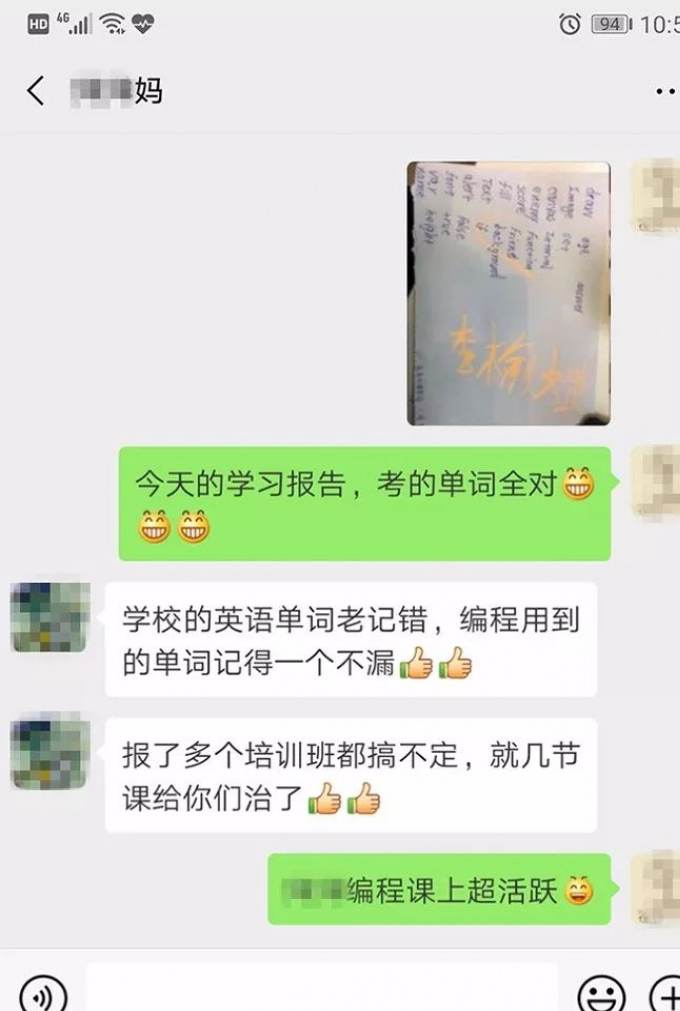Switch to voice message input
Viewport: 680px width, 1011px height.
pyautogui.click(x=43, y=993)
